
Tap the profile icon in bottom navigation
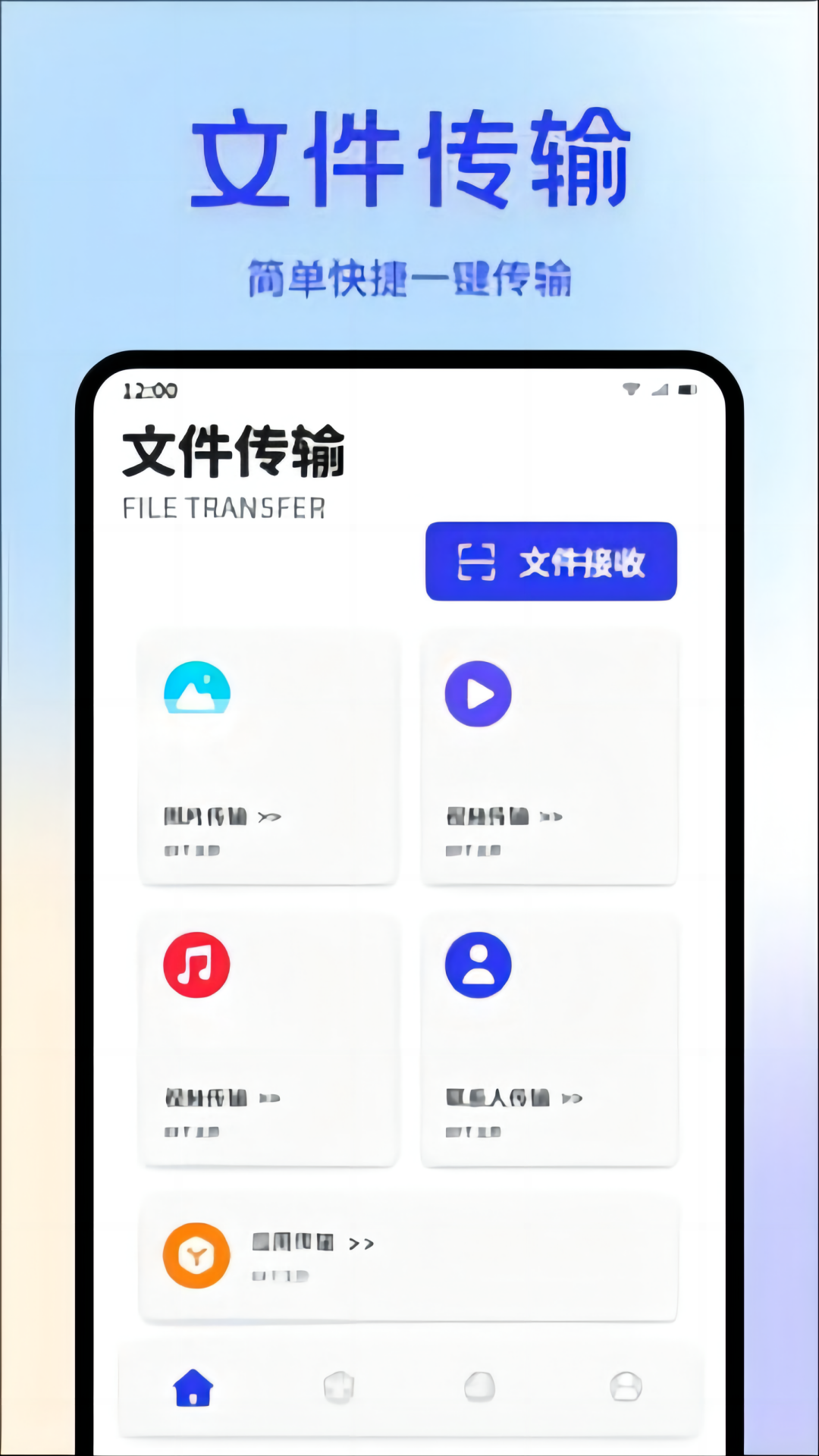point(624,1385)
